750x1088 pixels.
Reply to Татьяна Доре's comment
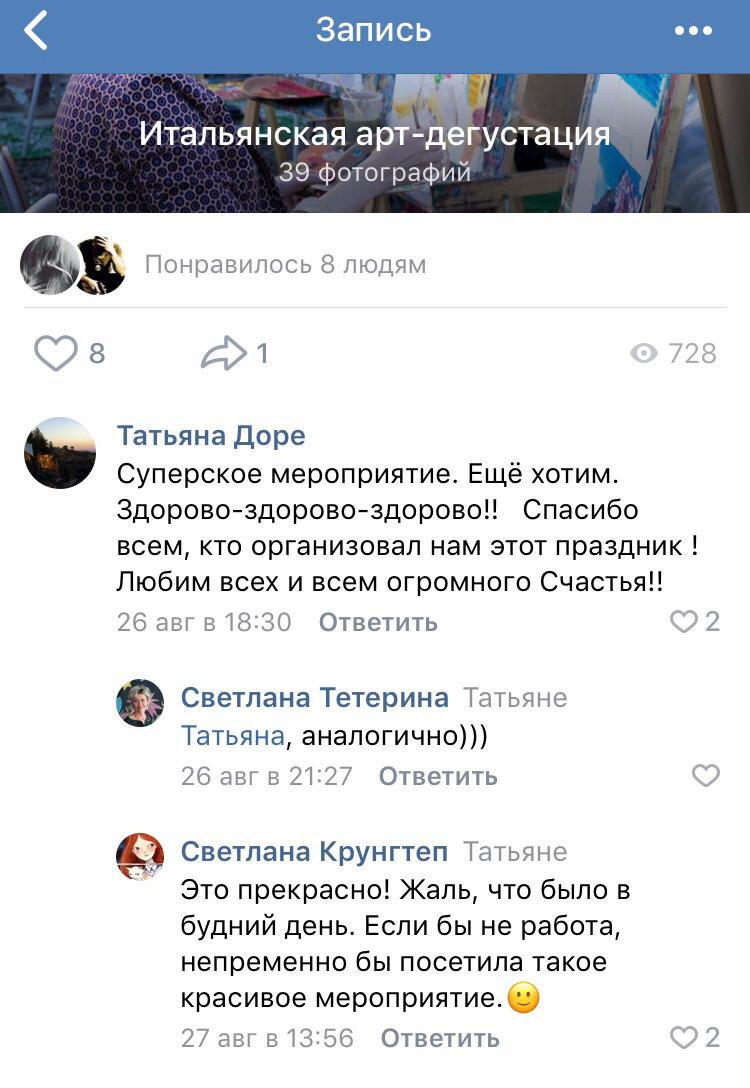[378, 622]
